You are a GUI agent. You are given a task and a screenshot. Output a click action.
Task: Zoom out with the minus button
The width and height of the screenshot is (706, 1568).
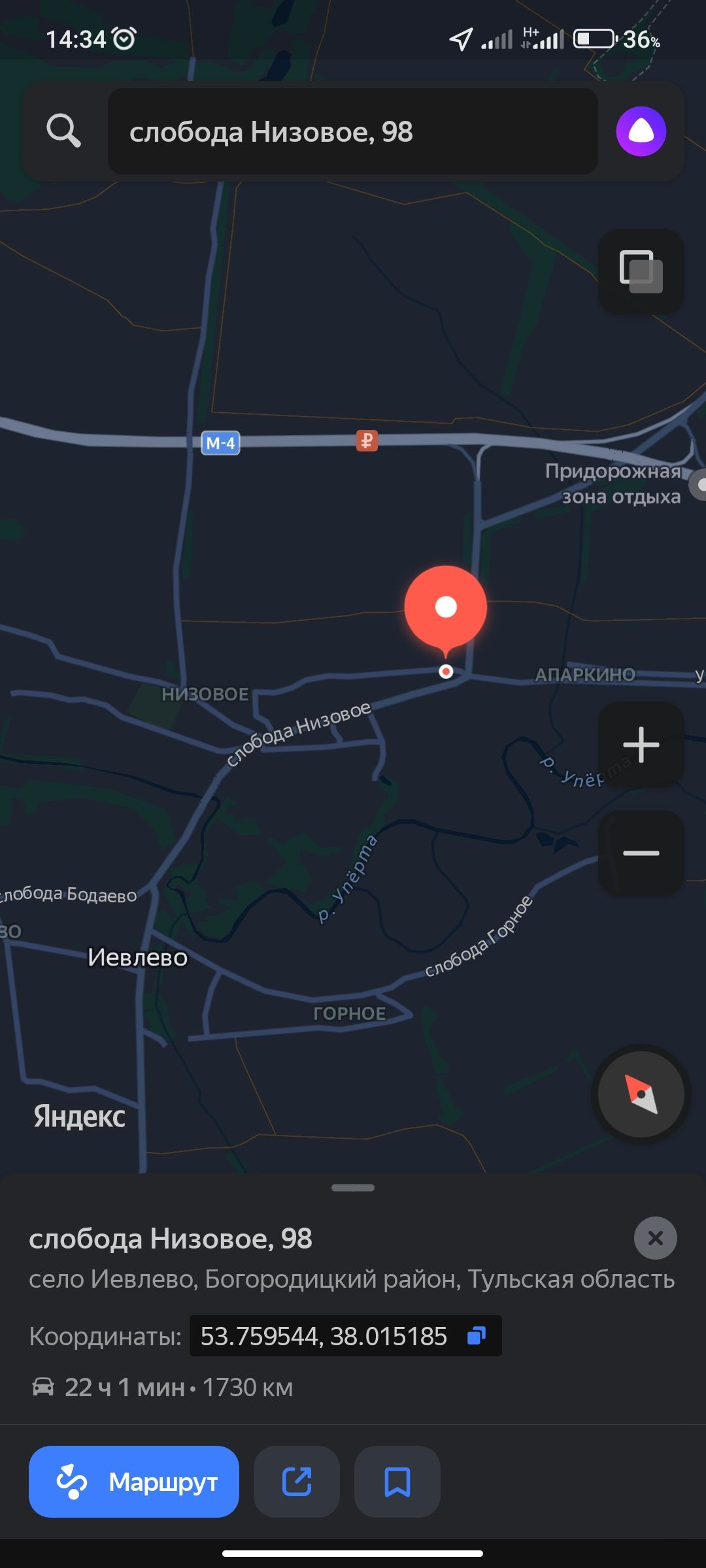click(x=641, y=853)
